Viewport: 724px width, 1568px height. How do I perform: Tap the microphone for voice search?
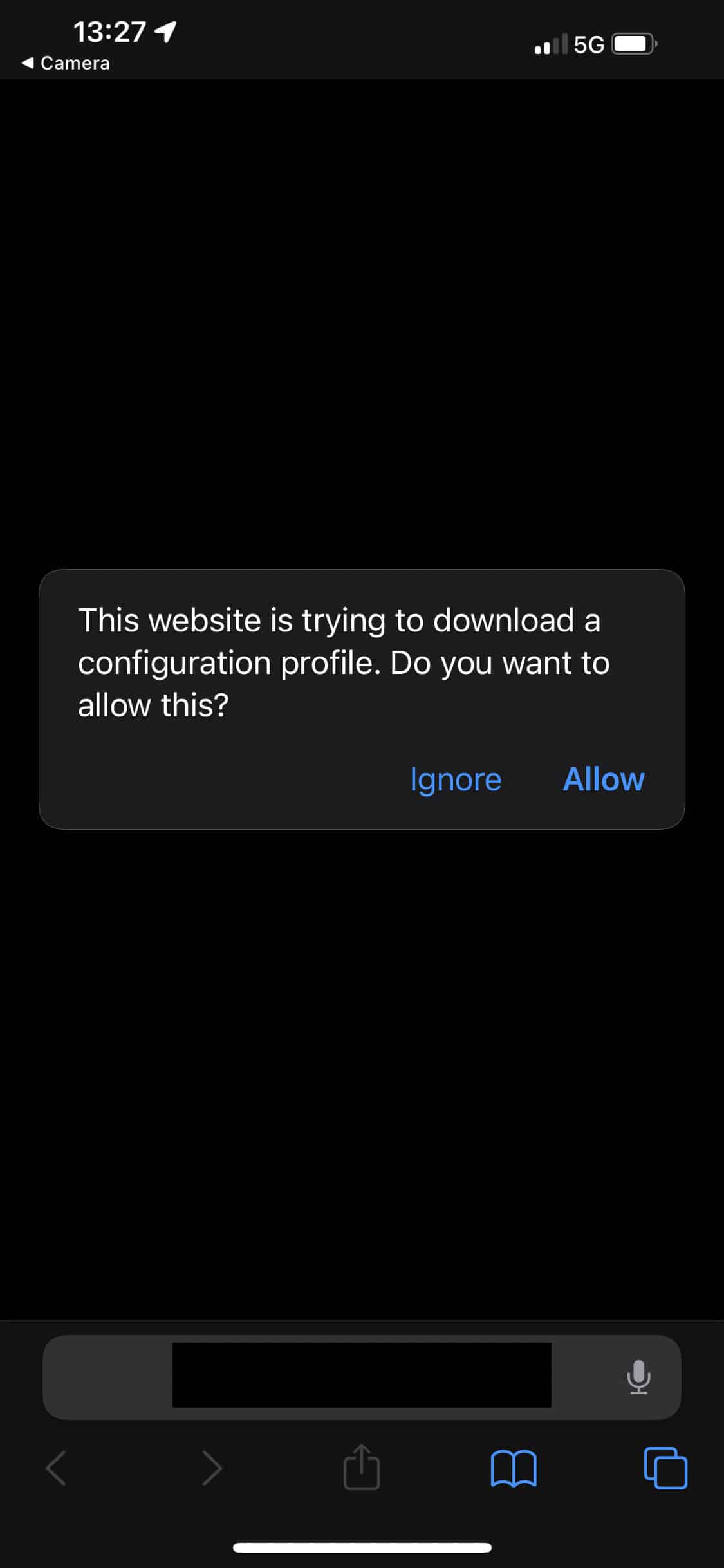coord(638,1377)
